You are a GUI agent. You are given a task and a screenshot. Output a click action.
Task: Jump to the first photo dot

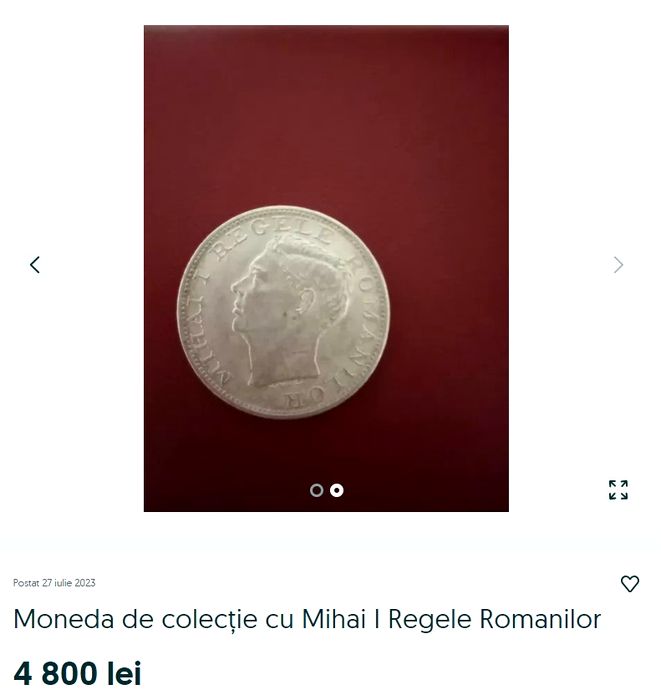[x=316, y=490]
